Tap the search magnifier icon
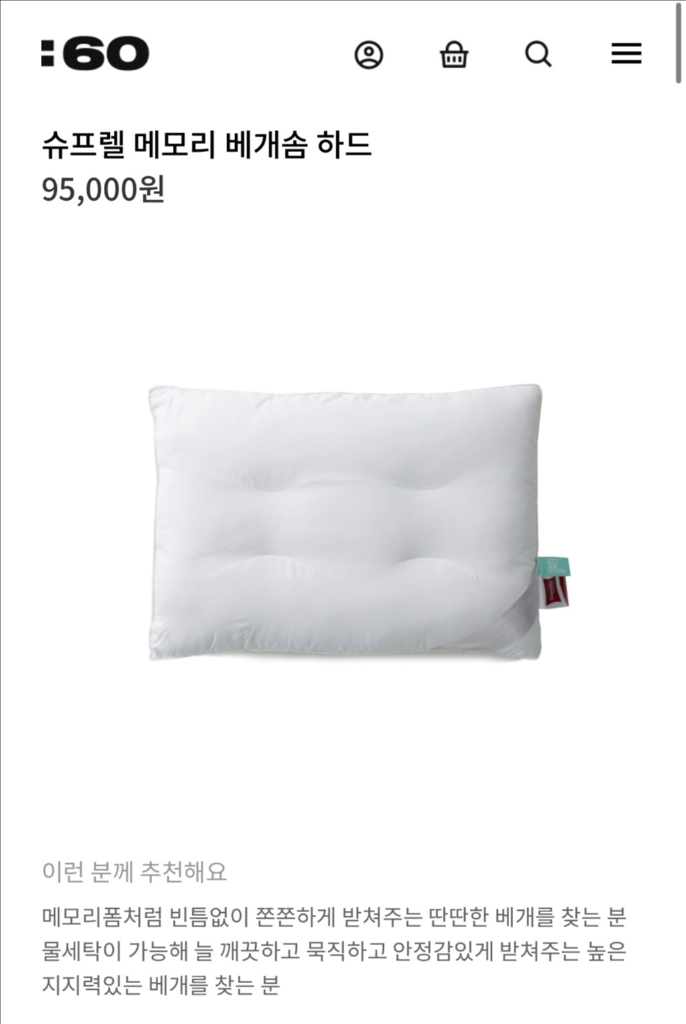 click(x=539, y=54)
